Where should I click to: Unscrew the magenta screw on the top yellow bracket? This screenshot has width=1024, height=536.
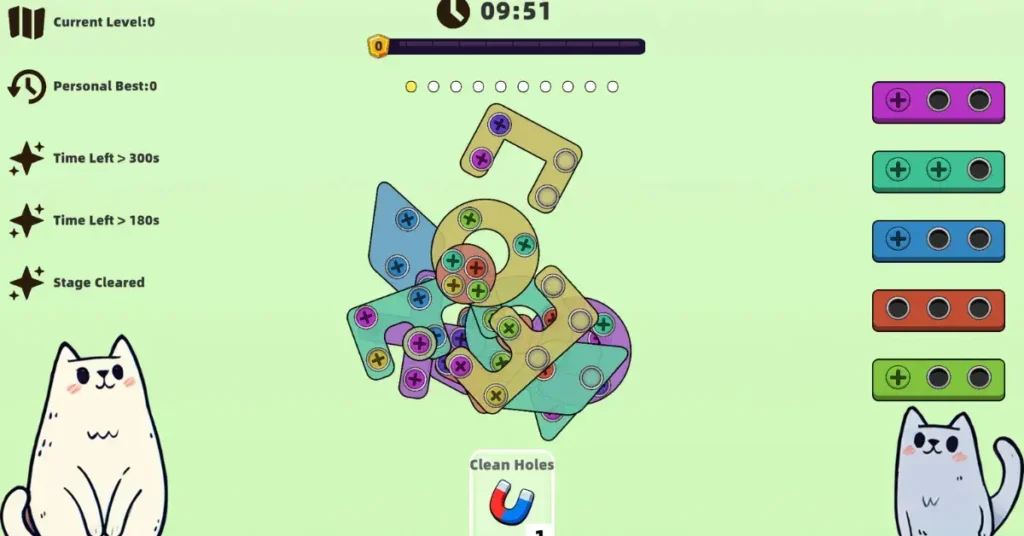coord(481,158)
